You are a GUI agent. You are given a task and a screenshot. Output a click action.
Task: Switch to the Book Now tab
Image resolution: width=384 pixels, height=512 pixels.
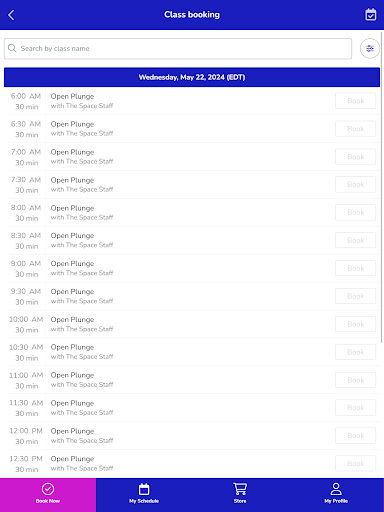pyautogui.click(x=48, y=495)
